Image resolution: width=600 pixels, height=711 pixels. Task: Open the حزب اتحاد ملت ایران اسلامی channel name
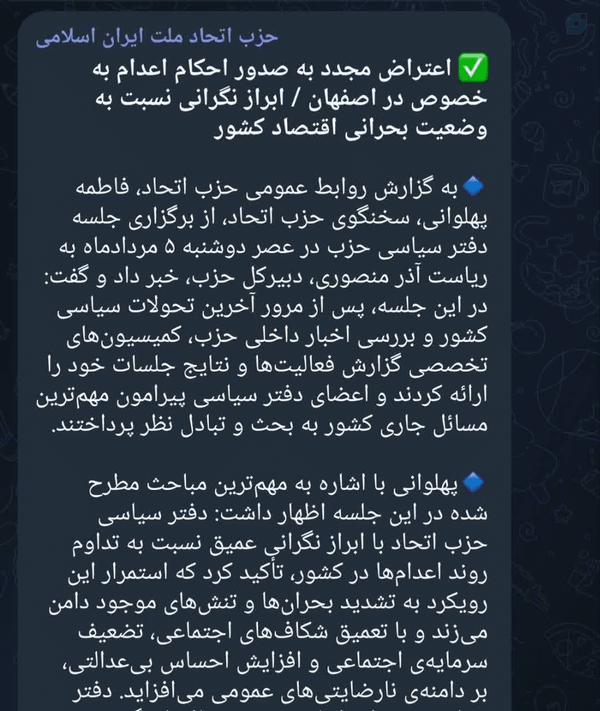coord(157,37)
